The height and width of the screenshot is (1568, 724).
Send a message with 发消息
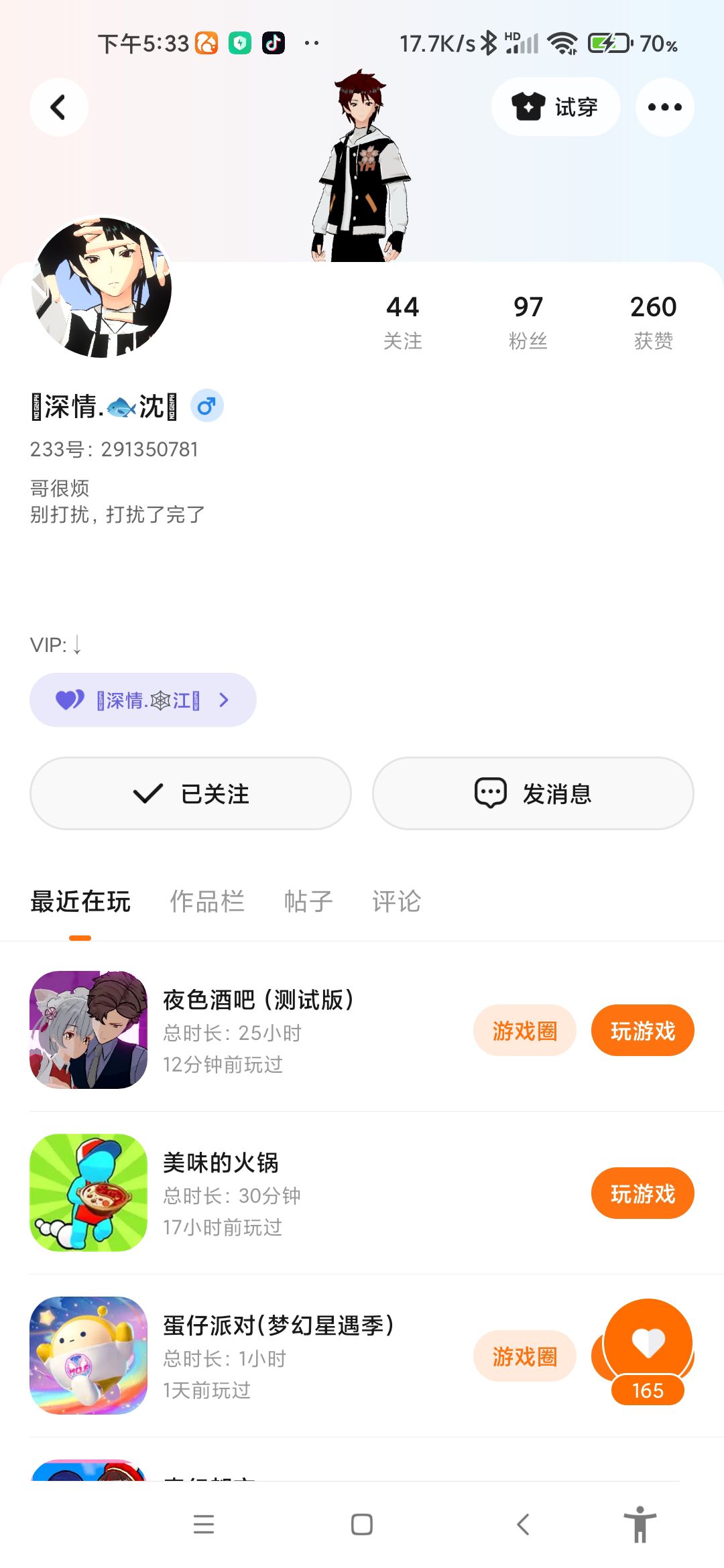533,794
